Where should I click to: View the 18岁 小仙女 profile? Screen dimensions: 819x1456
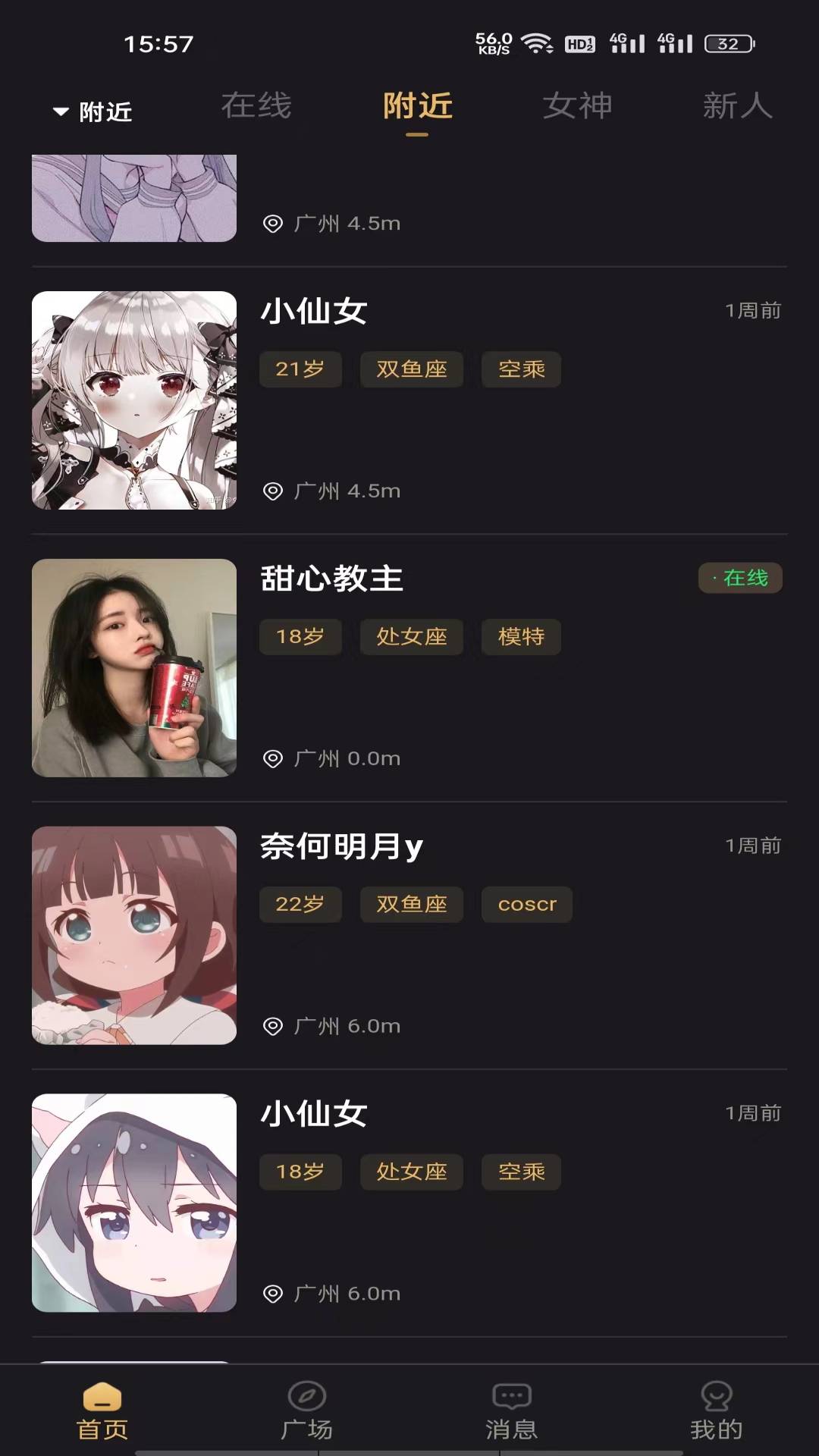point(409,1203)
